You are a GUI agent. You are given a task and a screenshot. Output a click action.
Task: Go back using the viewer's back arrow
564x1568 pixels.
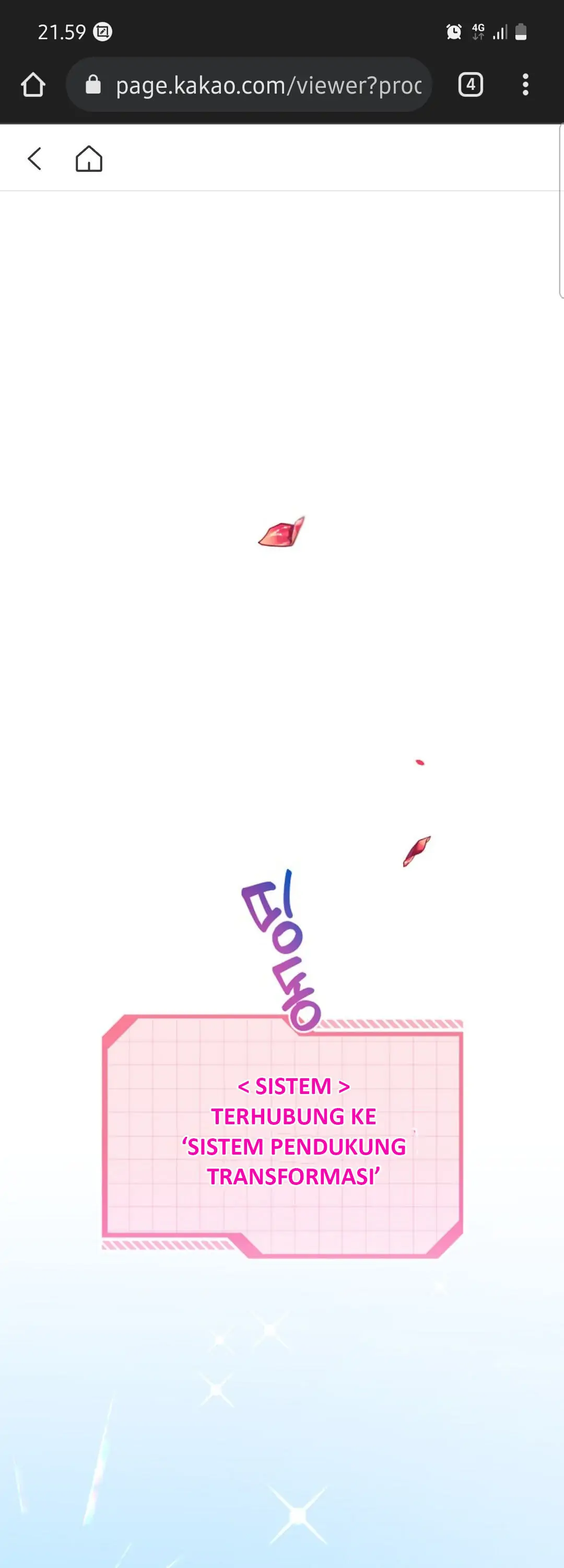(x=34, y=159)
